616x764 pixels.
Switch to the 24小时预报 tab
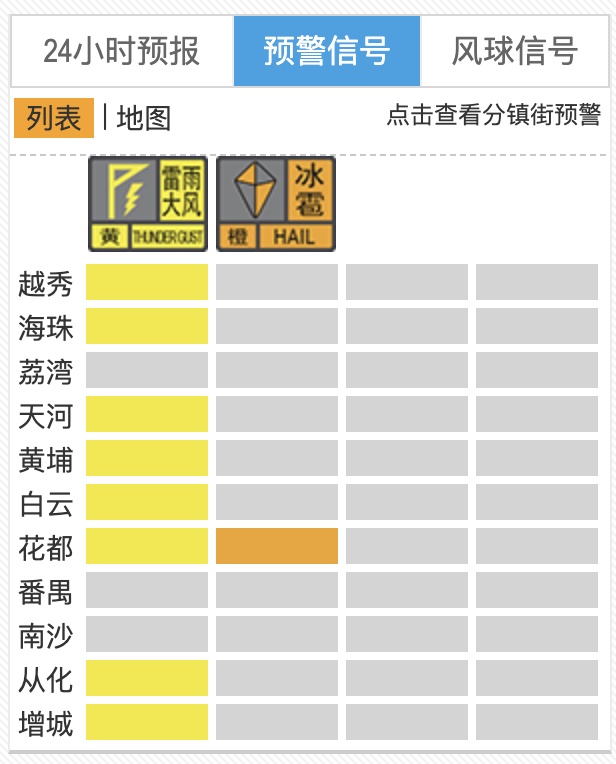click(x=122, y=51)
